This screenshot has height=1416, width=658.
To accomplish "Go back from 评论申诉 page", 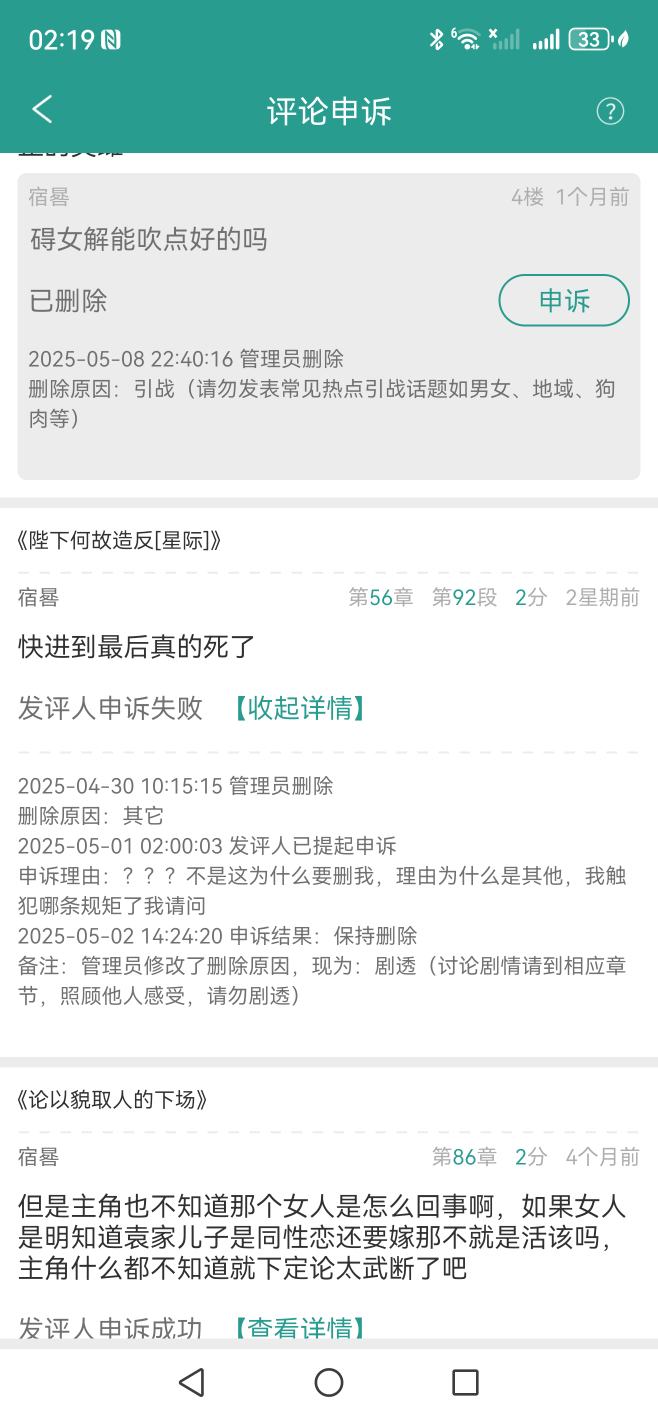I will (42, 110).
